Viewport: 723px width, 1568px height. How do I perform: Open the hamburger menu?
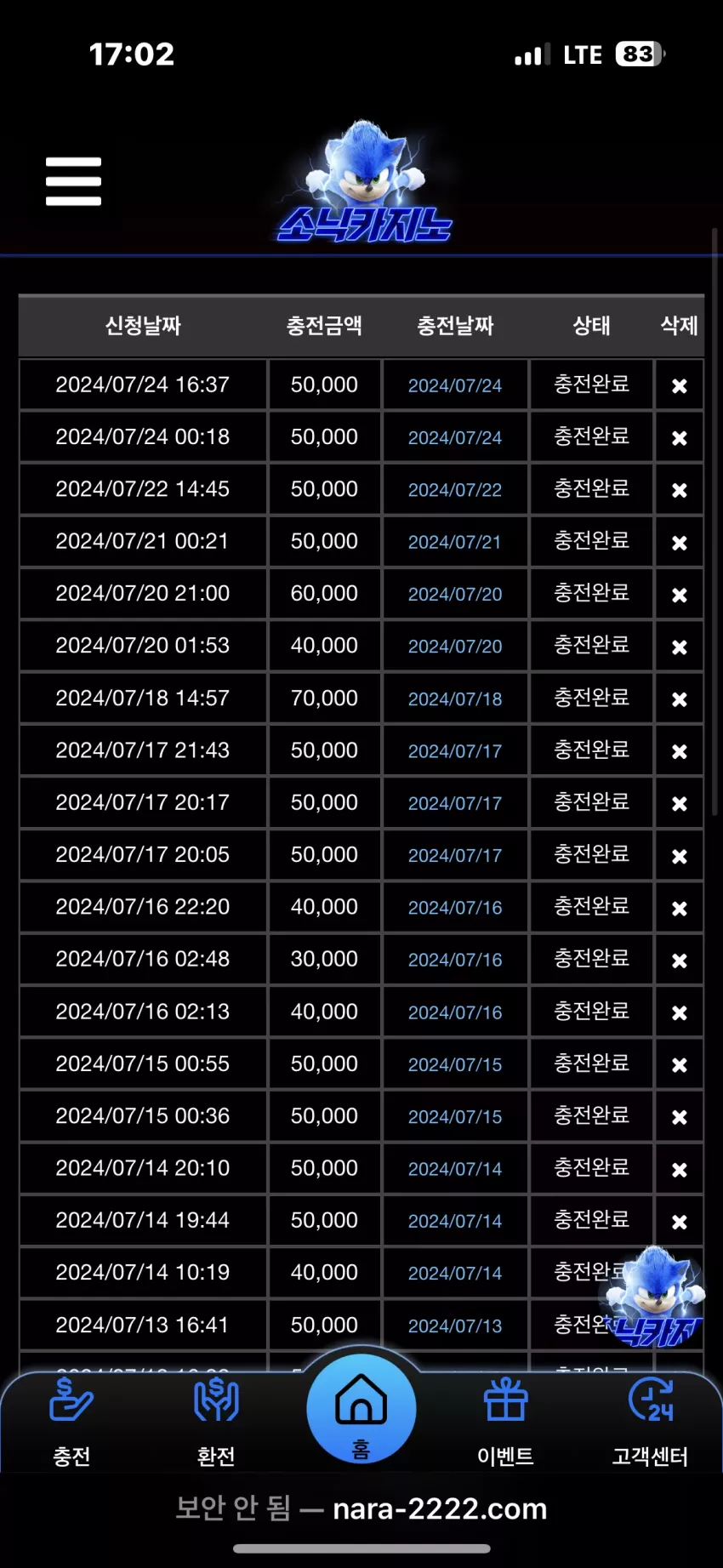(73, 181)
